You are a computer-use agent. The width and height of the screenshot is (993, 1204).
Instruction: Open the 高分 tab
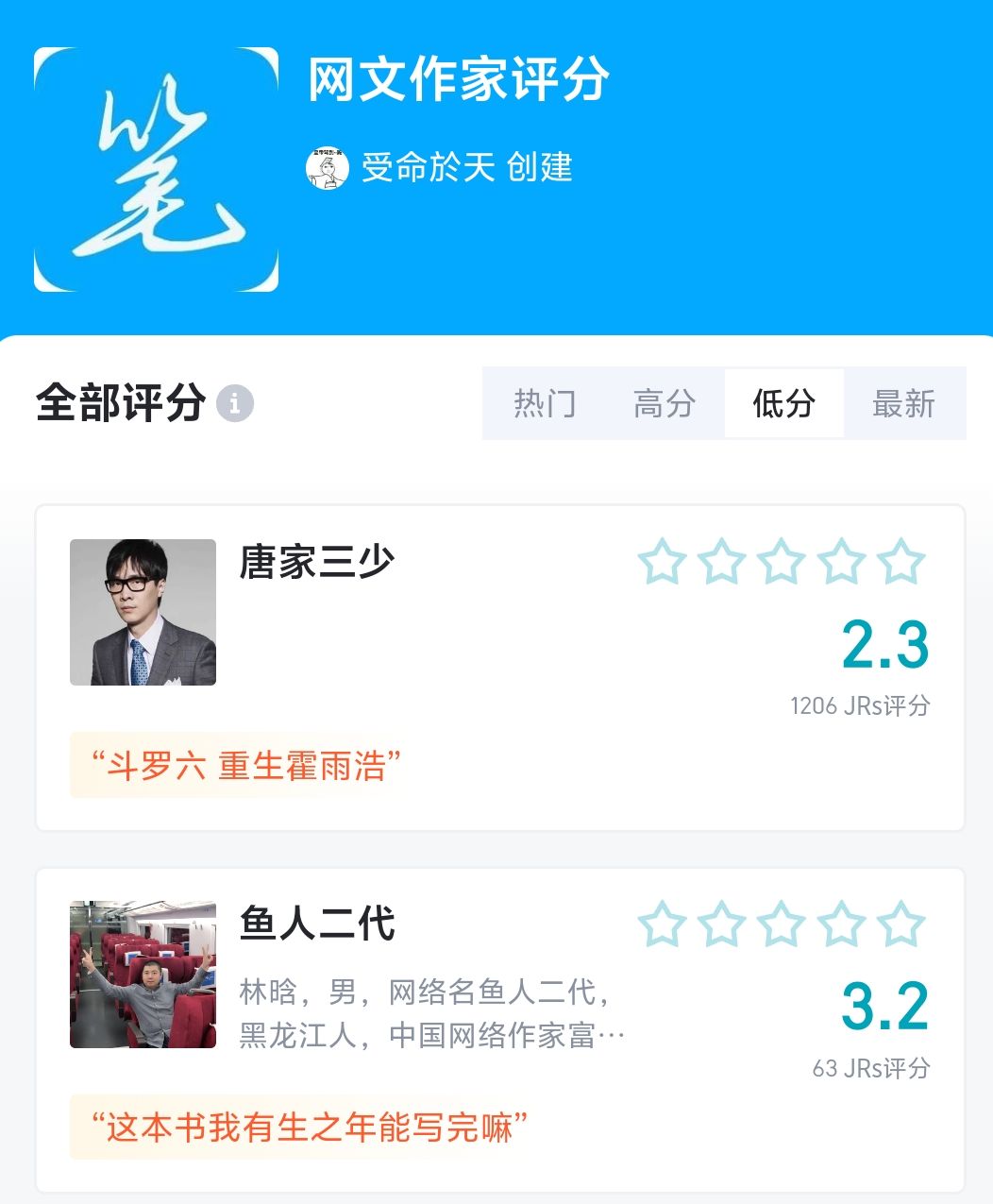click(664, 403)
